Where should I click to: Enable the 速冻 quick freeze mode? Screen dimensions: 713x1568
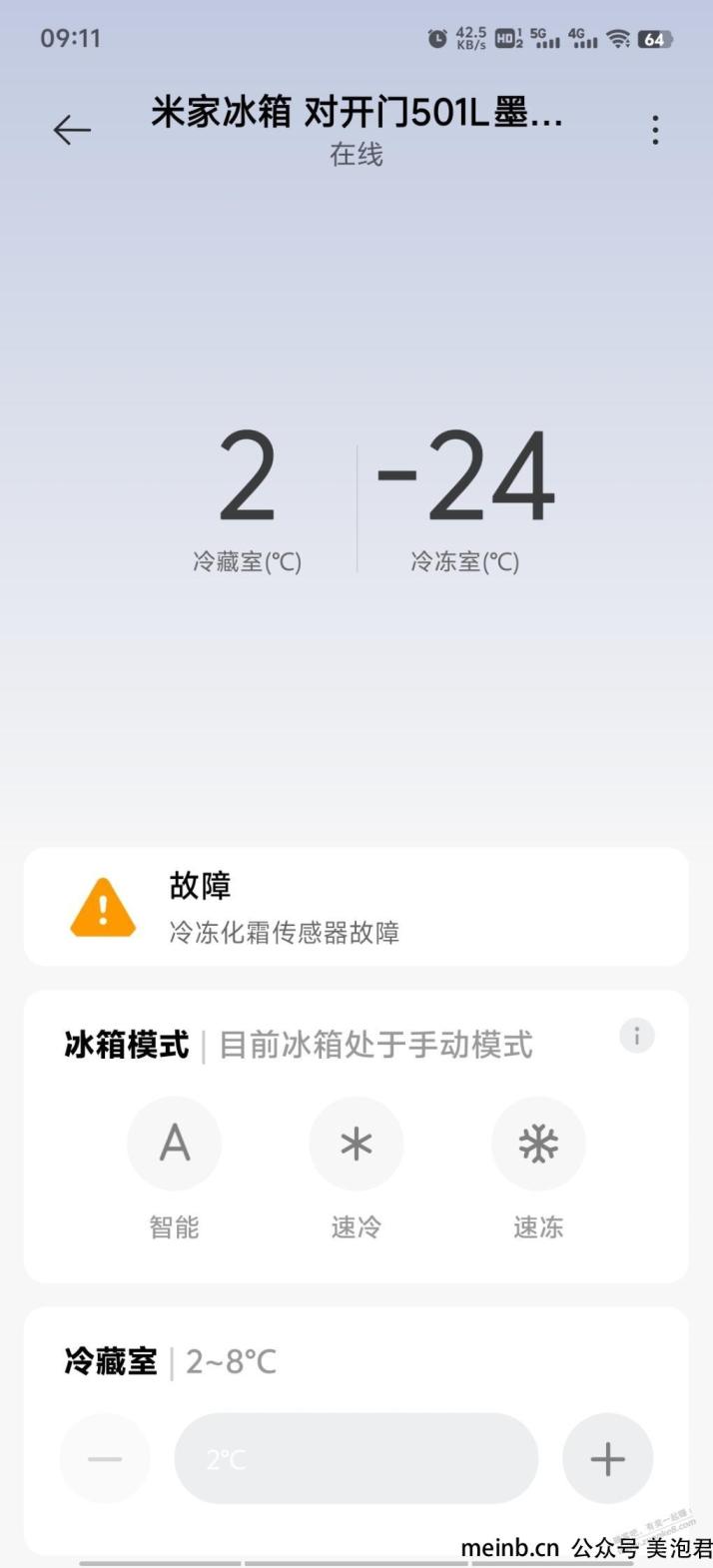[x=538, y=1144]
